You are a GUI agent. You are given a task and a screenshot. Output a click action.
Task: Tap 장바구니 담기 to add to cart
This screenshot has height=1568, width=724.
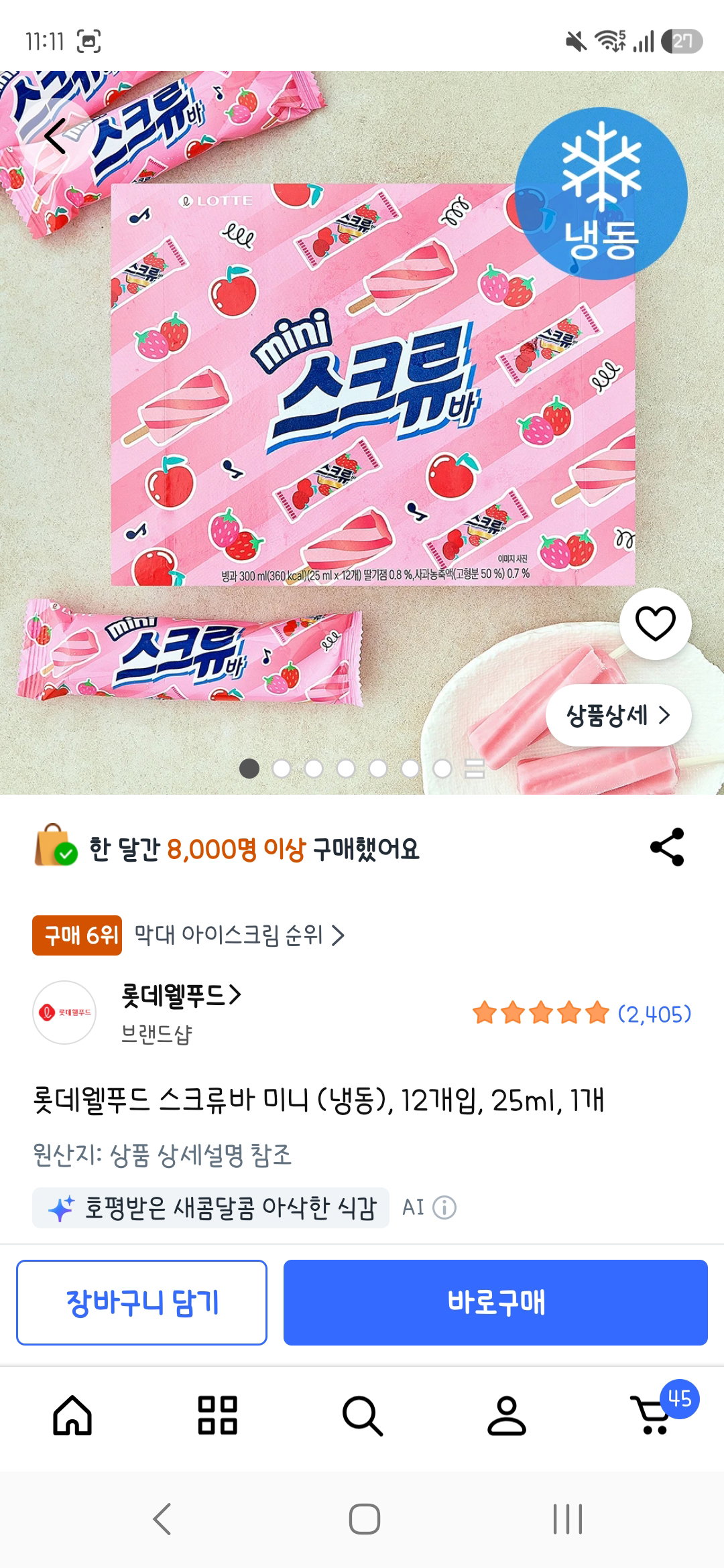pyautogui.click(x=142, y=1303)
